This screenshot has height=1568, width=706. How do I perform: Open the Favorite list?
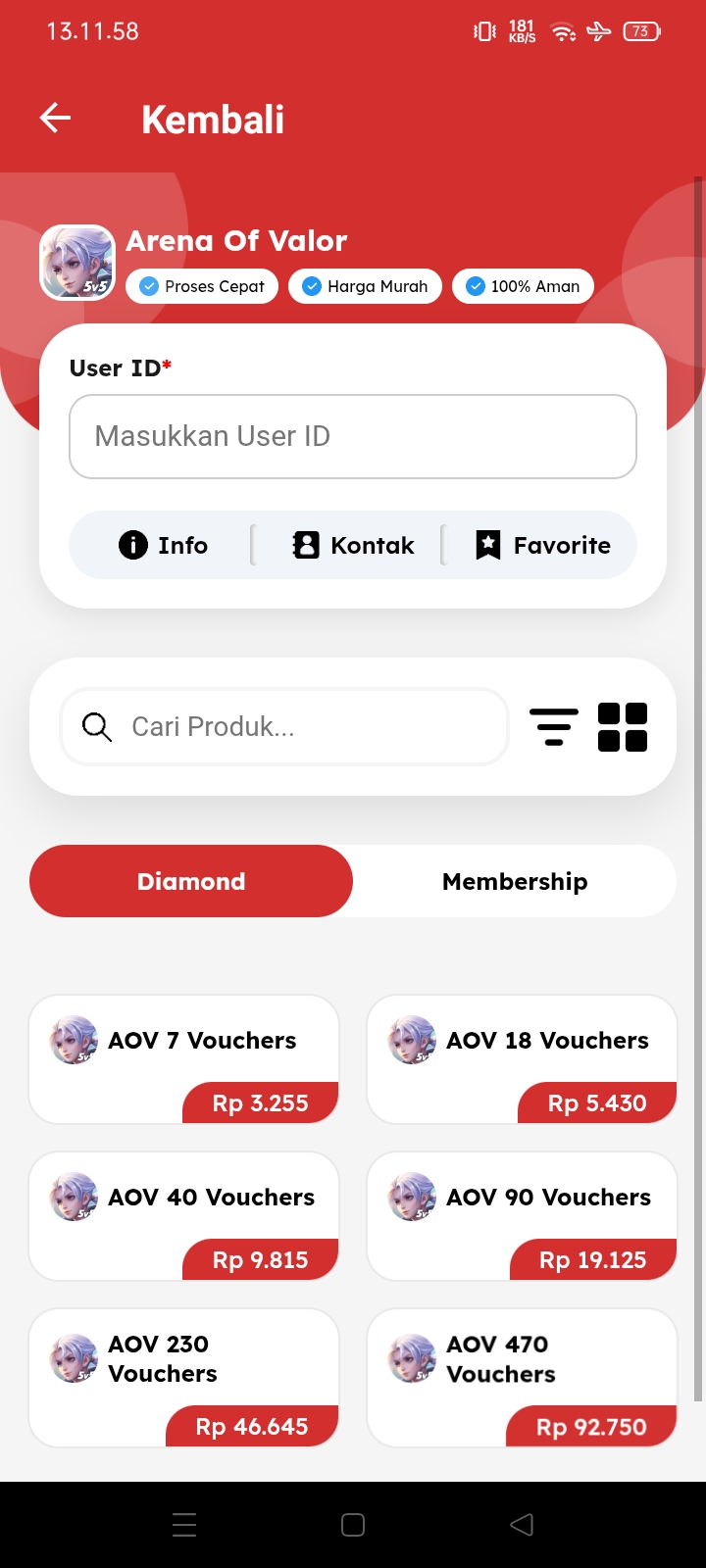click(542, 545)
